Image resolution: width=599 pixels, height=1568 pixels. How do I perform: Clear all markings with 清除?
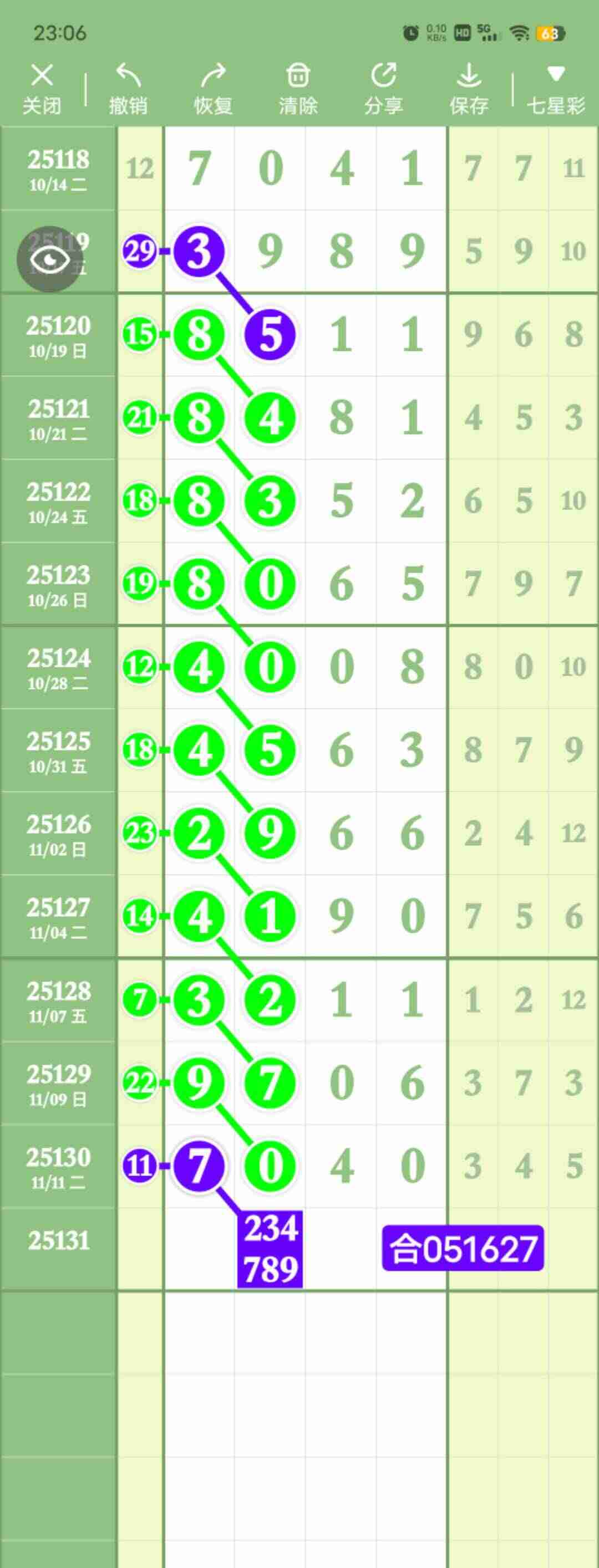pyautogui.click(x=298, y=88)
